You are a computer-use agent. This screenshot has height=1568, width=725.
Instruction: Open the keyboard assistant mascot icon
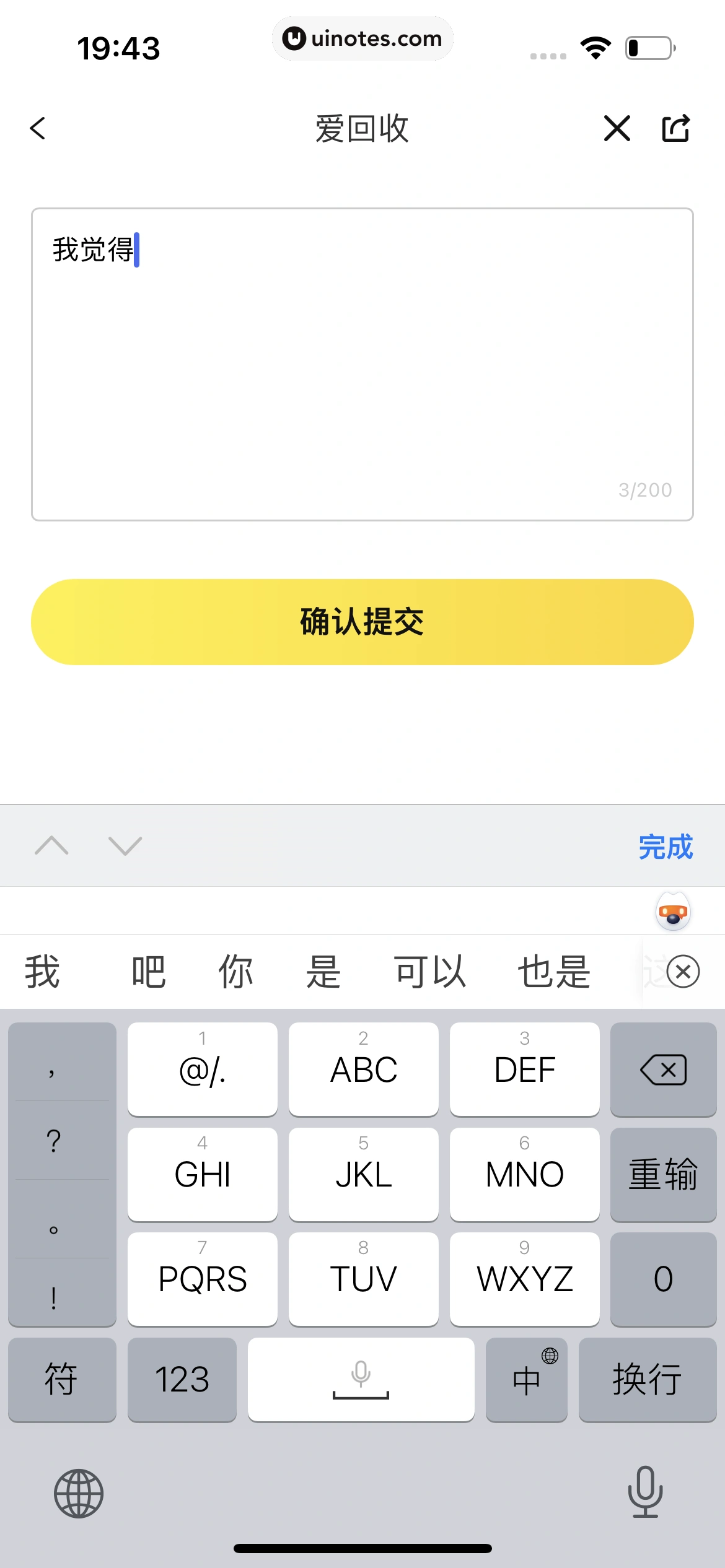(x=673, y=912)
